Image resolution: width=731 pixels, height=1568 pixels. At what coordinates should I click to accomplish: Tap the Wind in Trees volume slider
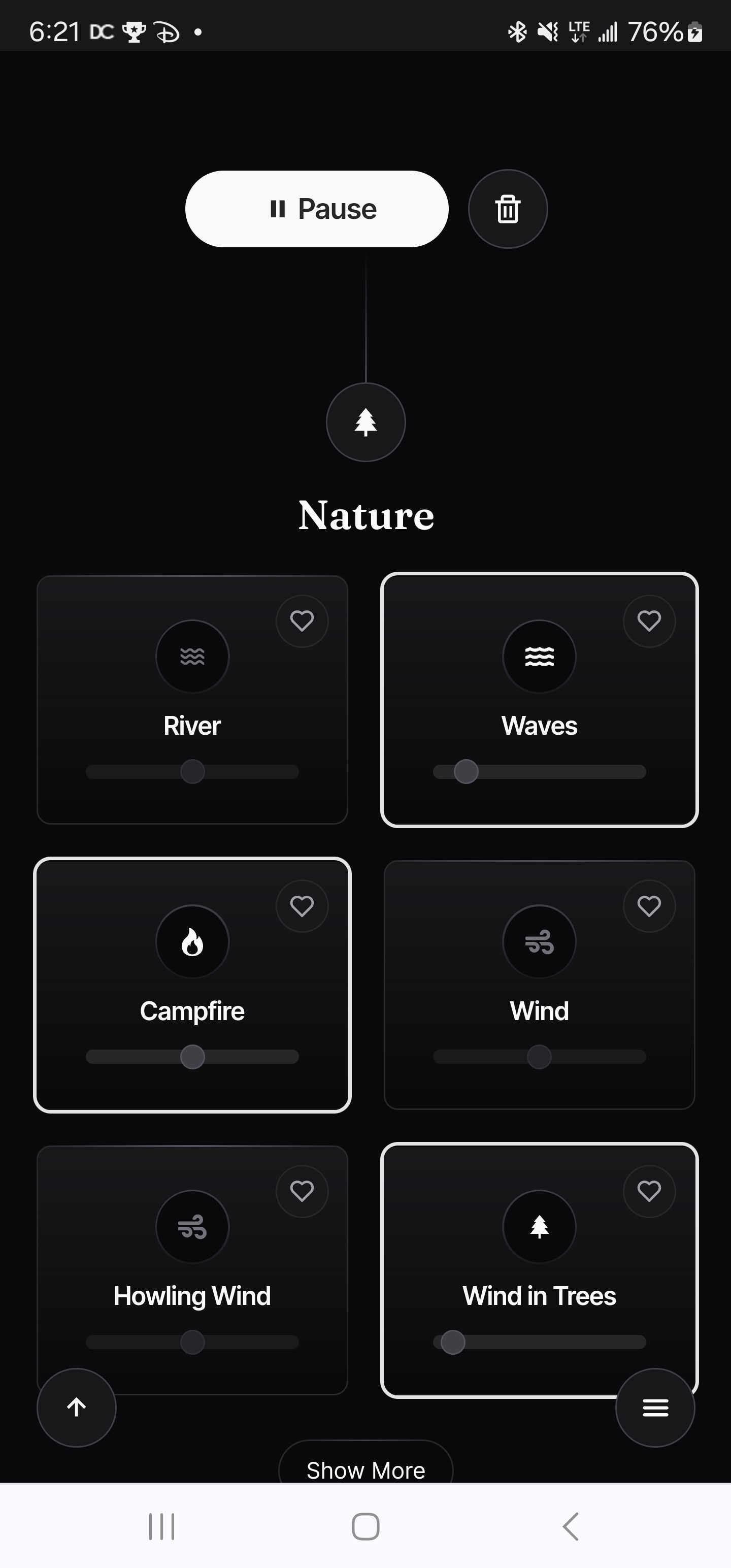[x=539, y=1342]
